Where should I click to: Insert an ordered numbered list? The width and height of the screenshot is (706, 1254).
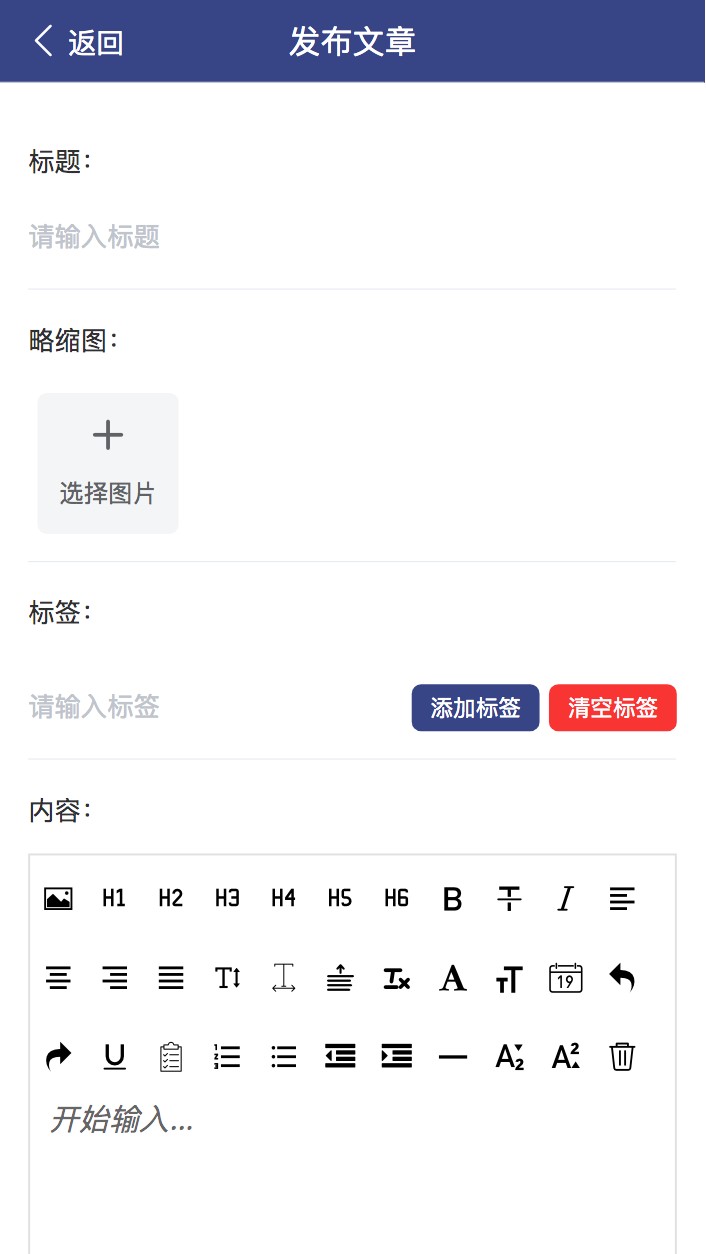coord(227,1056)
